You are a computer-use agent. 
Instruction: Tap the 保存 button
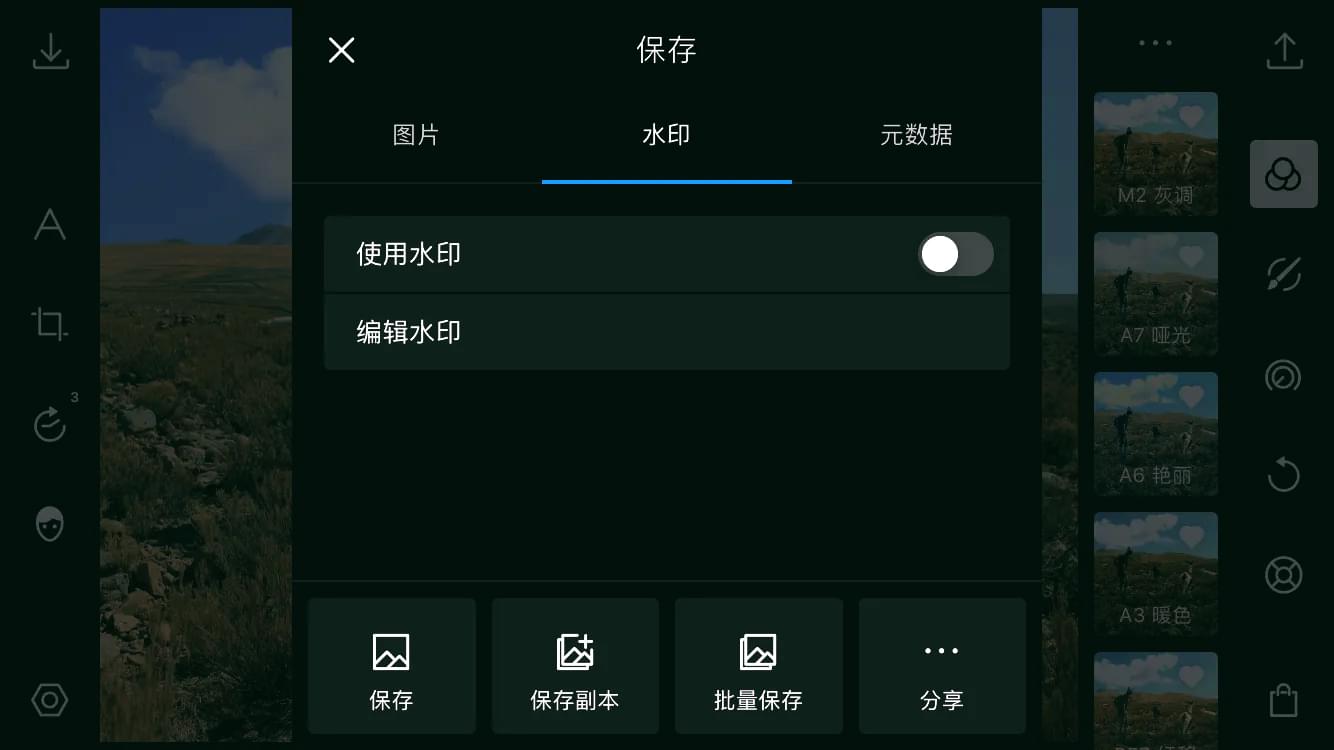tap(391, 667)
